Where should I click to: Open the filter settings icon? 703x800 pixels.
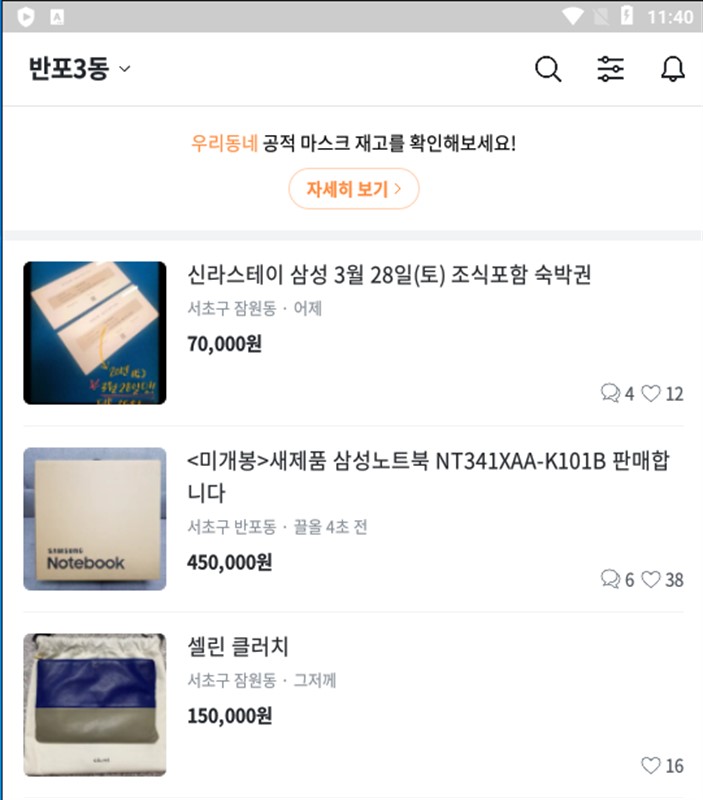click(x=610, y=69)
